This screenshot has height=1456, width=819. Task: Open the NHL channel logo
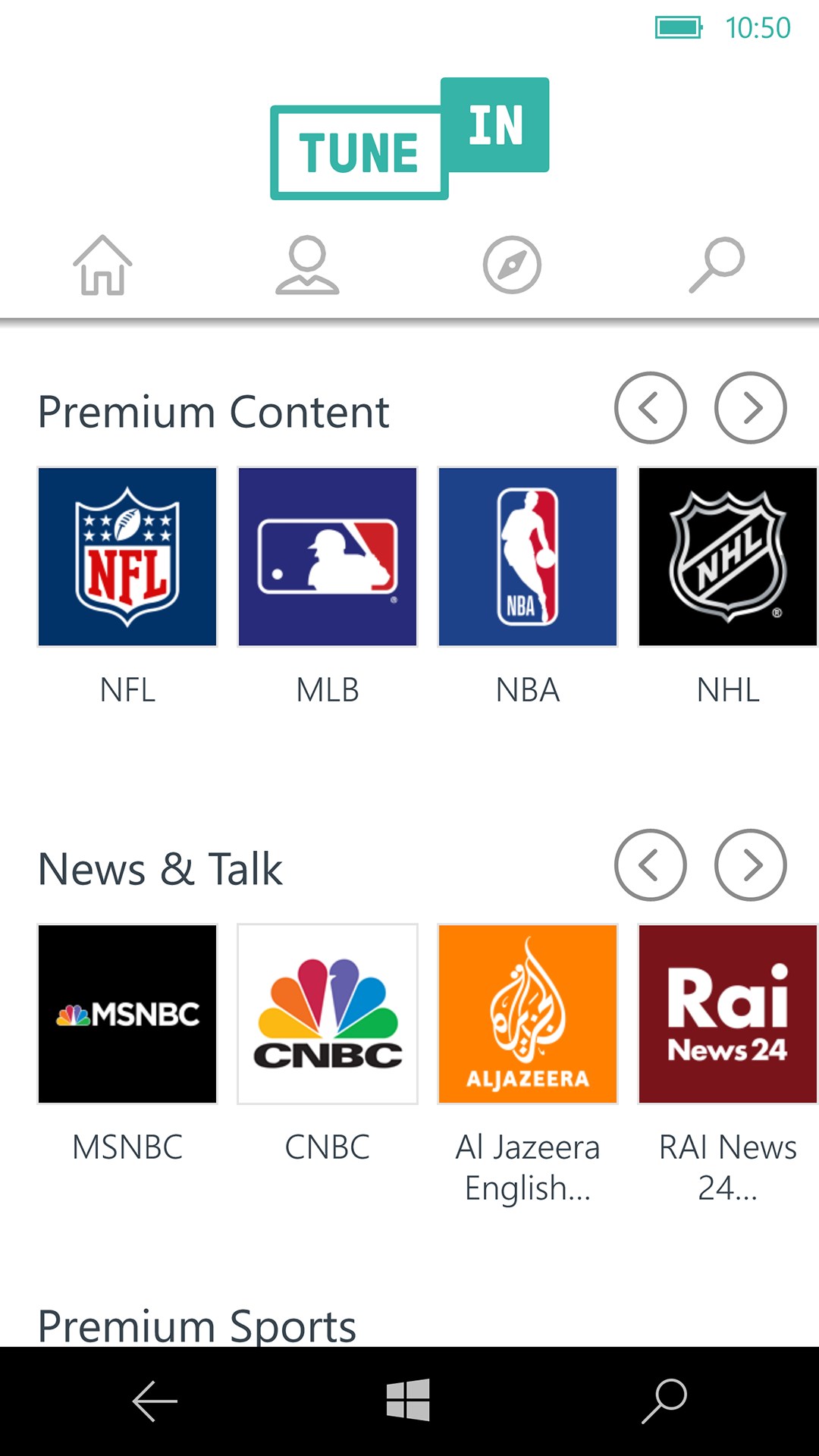click(727, 556)
